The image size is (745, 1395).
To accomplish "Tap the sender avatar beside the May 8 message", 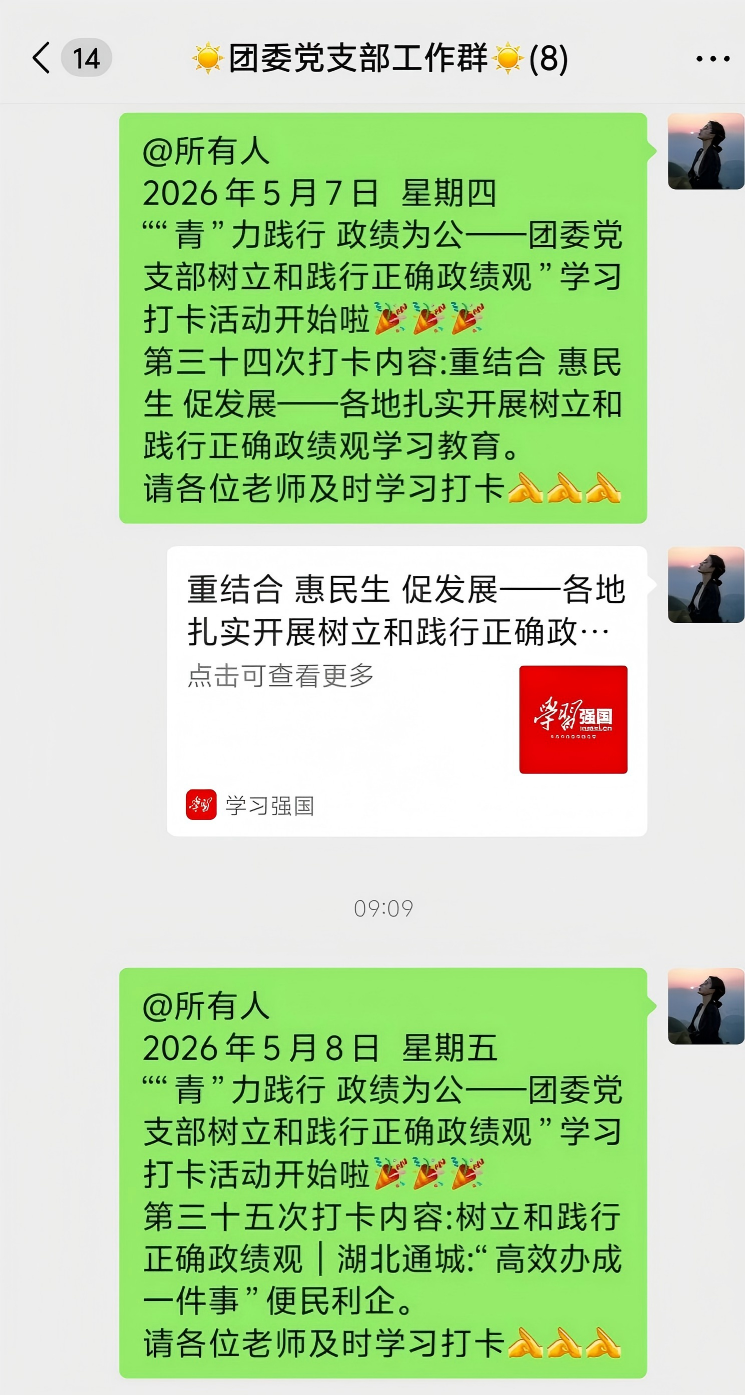I will [706, 1006].
